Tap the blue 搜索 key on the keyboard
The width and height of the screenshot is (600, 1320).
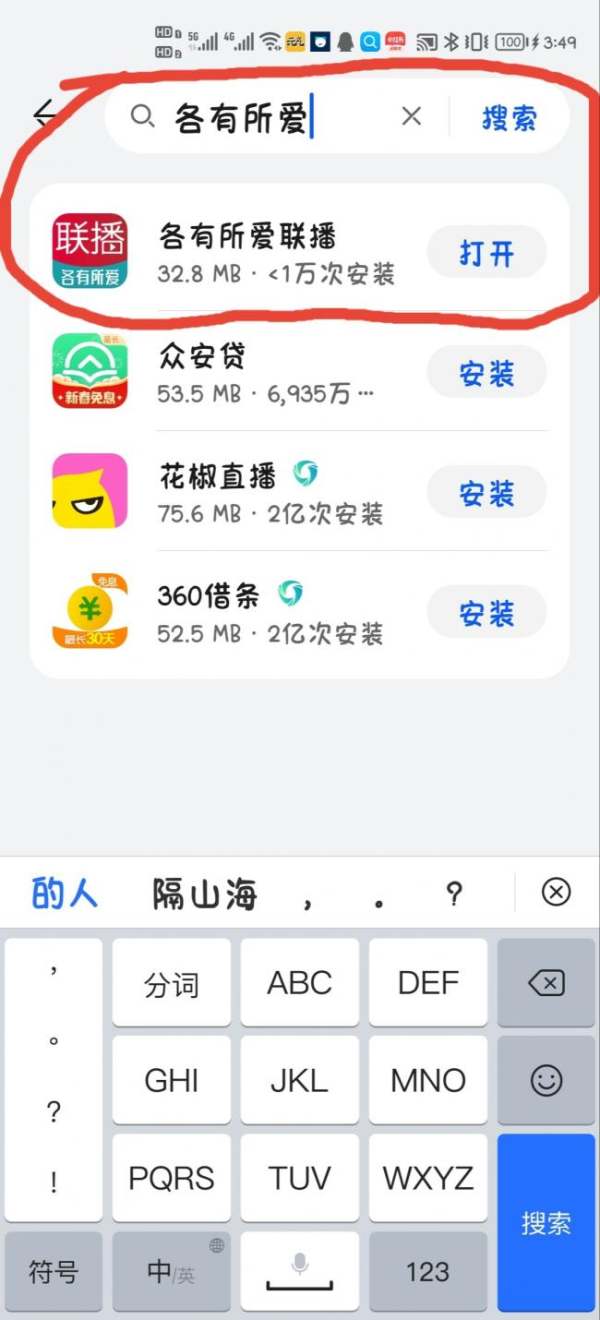pos(546,1222)
